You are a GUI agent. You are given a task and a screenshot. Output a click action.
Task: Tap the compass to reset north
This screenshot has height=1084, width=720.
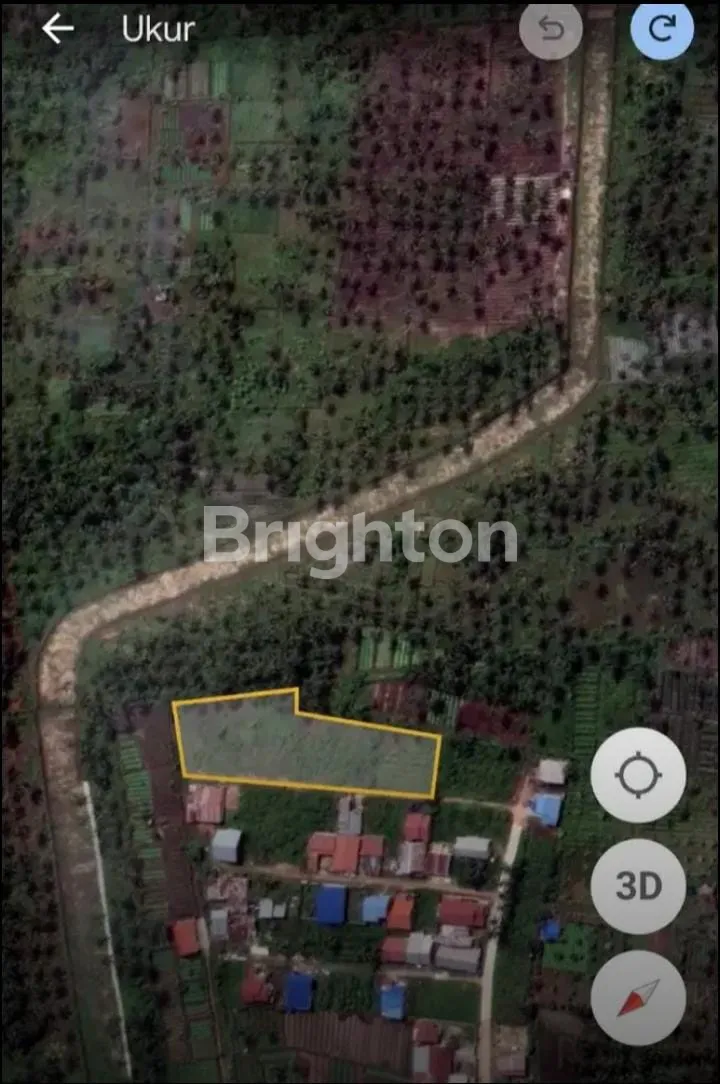[x=638, y=997]
